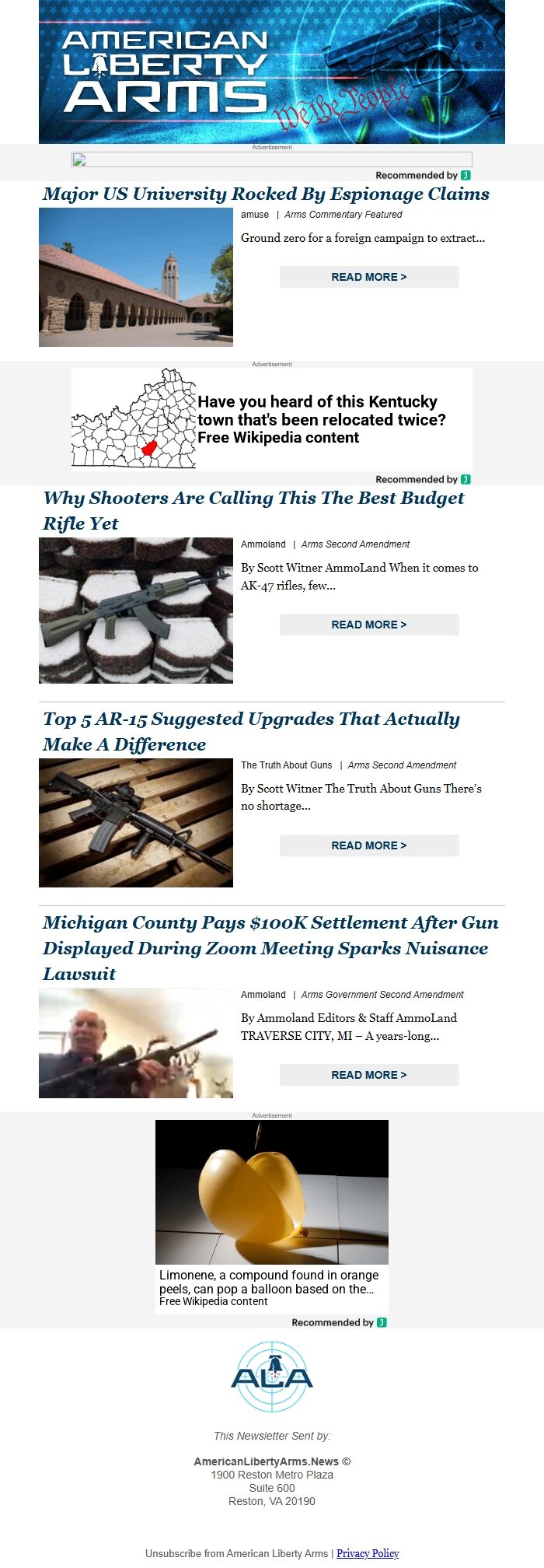Tap READ MORE under the Michigan County article
Viewport: 544px width, 1568px height.
pos(369,1075)
